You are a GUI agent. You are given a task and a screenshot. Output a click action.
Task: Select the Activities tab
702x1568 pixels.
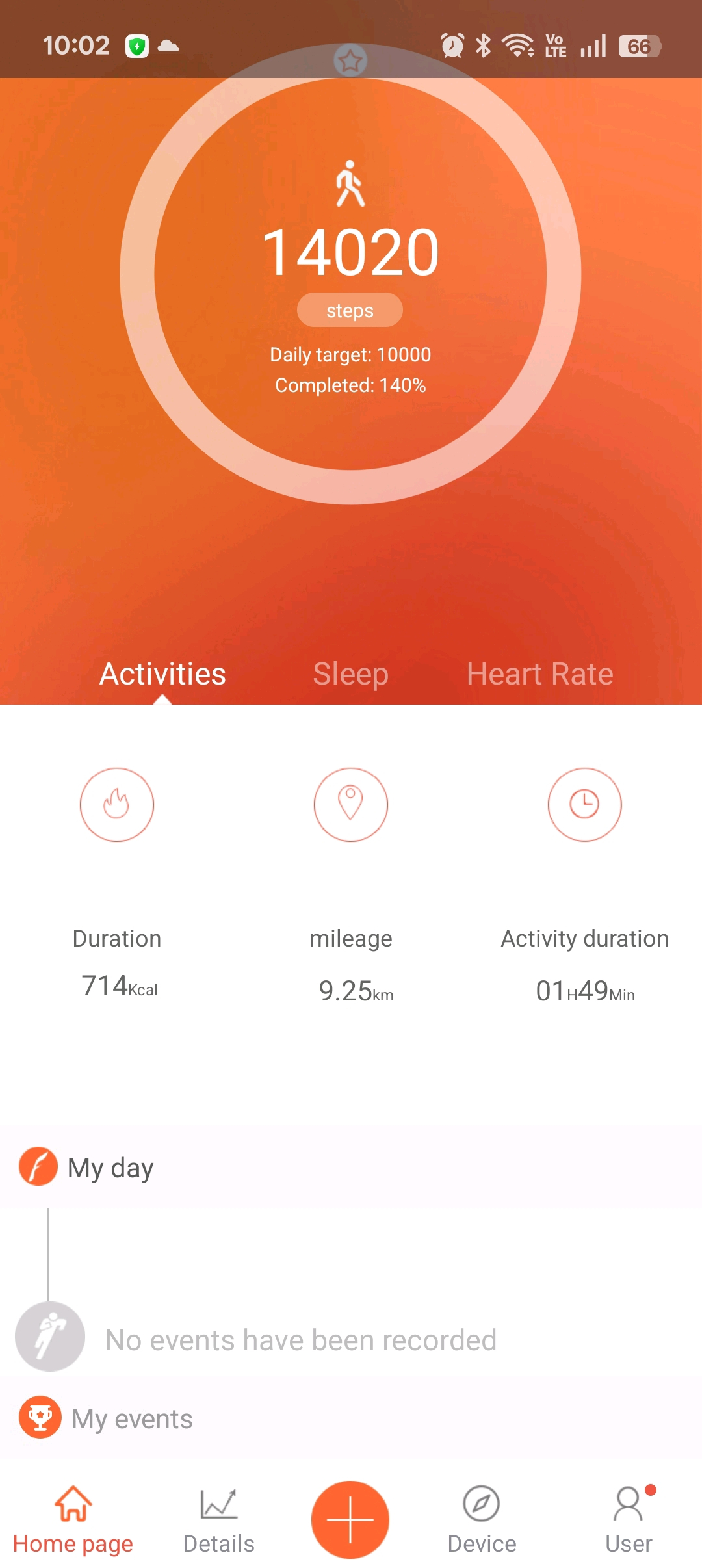162,674
